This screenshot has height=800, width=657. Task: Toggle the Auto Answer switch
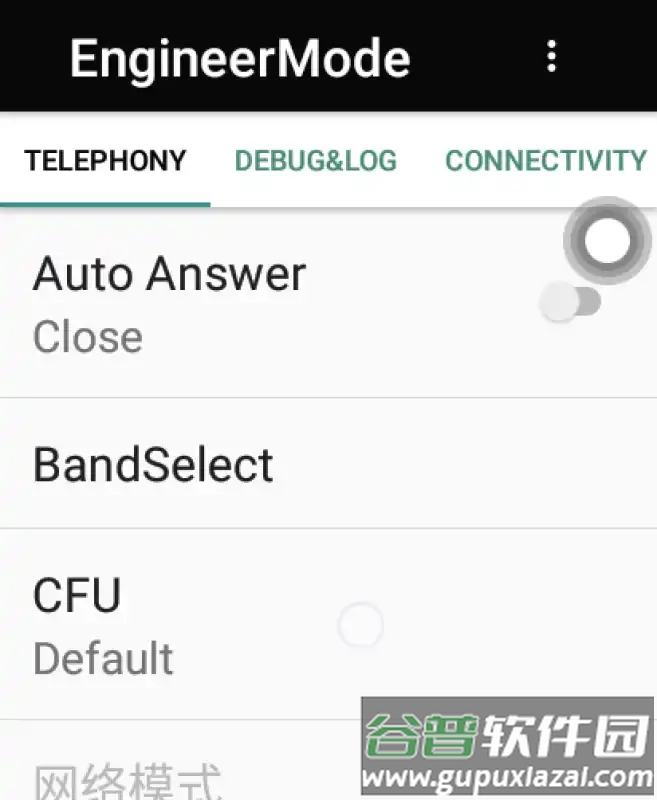point(570,302)
